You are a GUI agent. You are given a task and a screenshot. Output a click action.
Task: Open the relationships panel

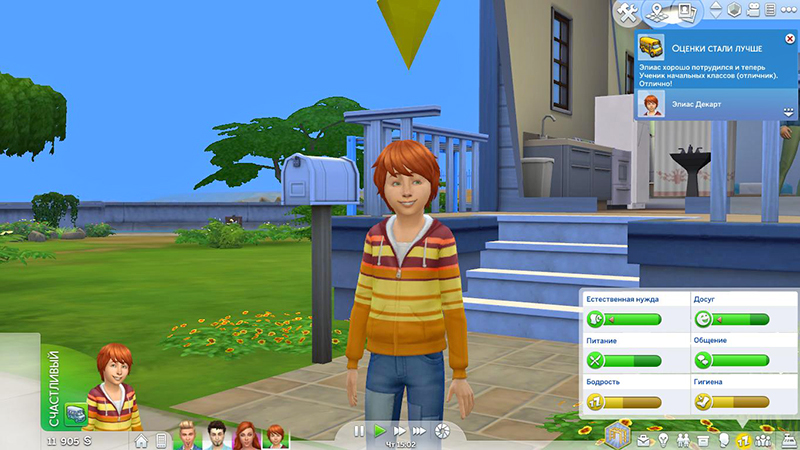(x=683, y=440)
